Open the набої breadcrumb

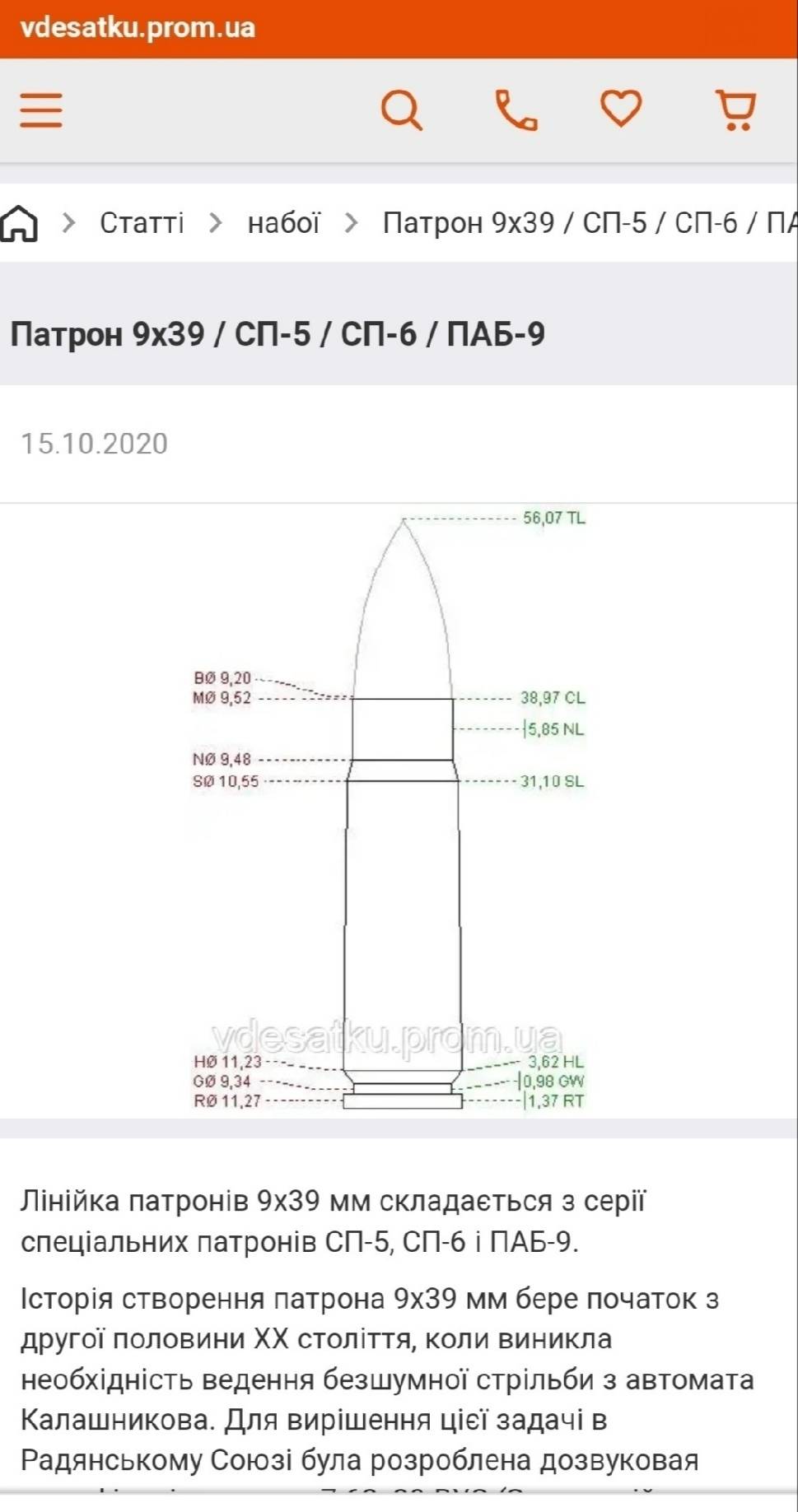[x=283, y=223]
